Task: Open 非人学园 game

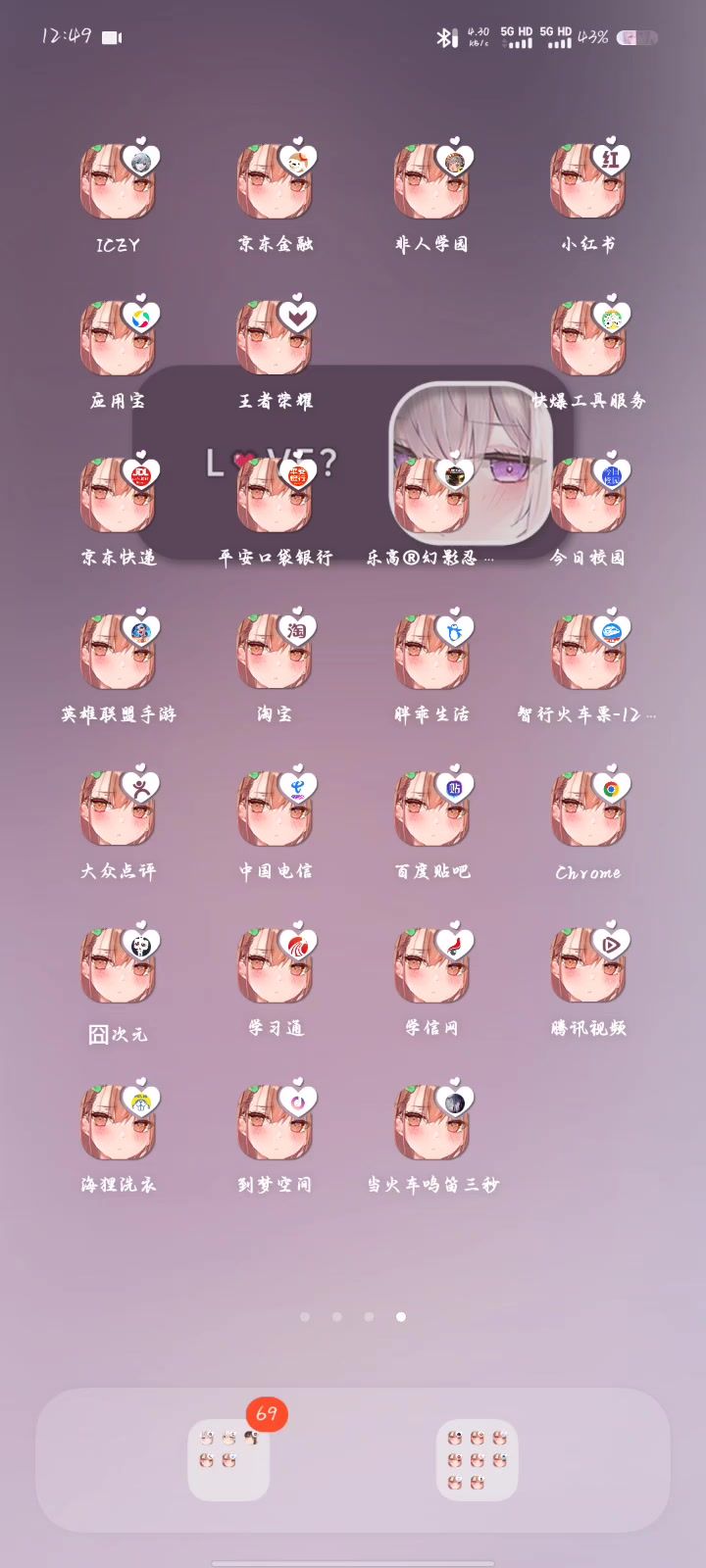Action: [x=431, y=181]
